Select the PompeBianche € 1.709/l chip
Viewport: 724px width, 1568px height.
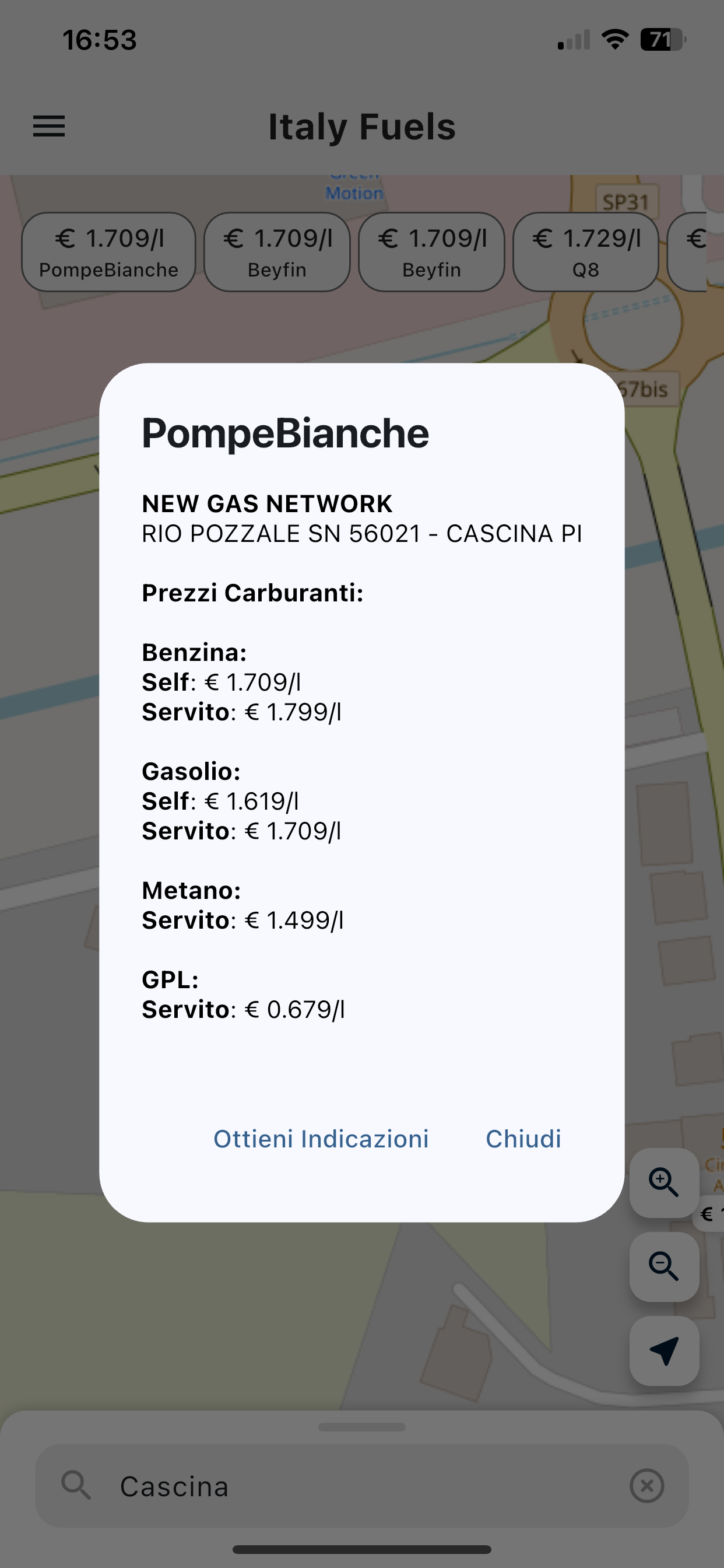(x=108, y=252)
